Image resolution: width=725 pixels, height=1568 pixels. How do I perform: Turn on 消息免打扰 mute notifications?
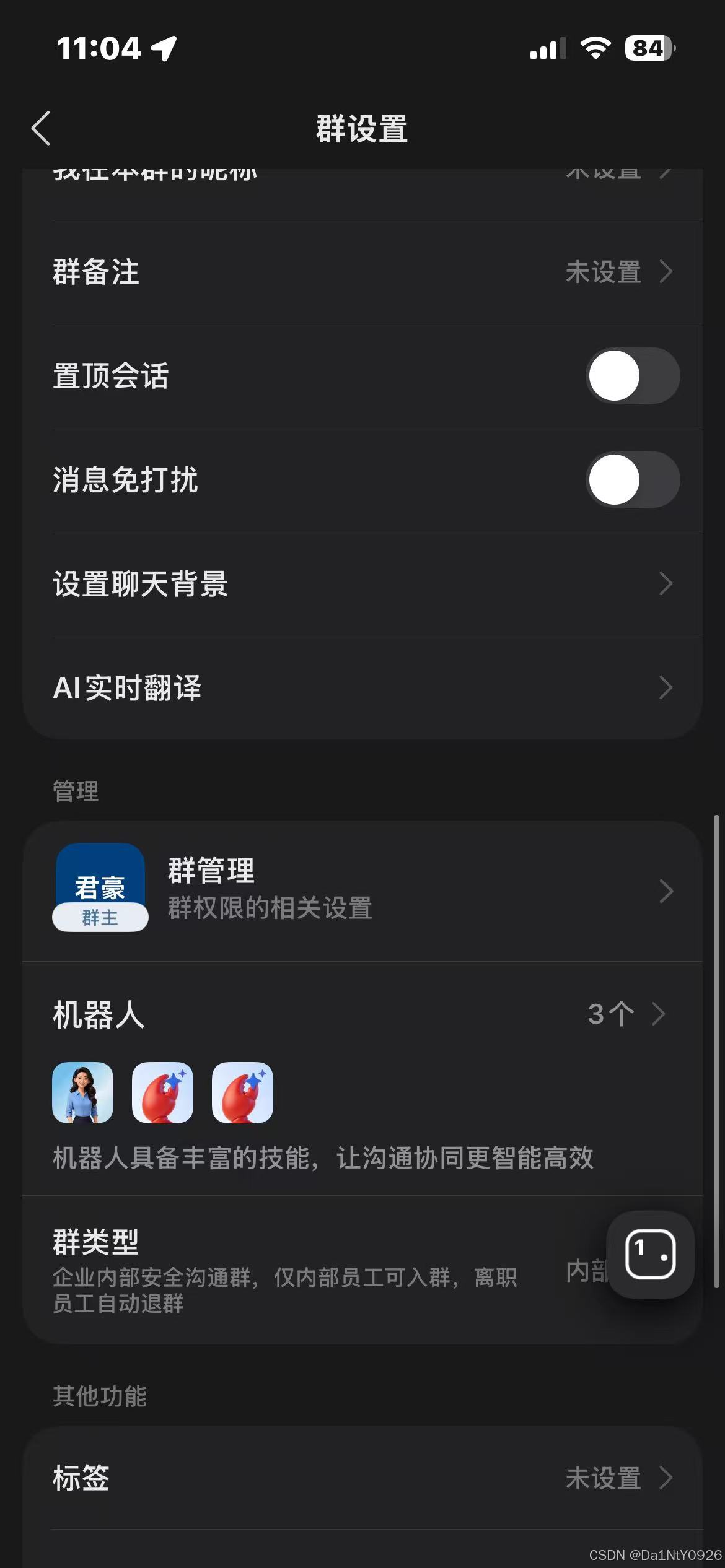[x=631, y=479]
